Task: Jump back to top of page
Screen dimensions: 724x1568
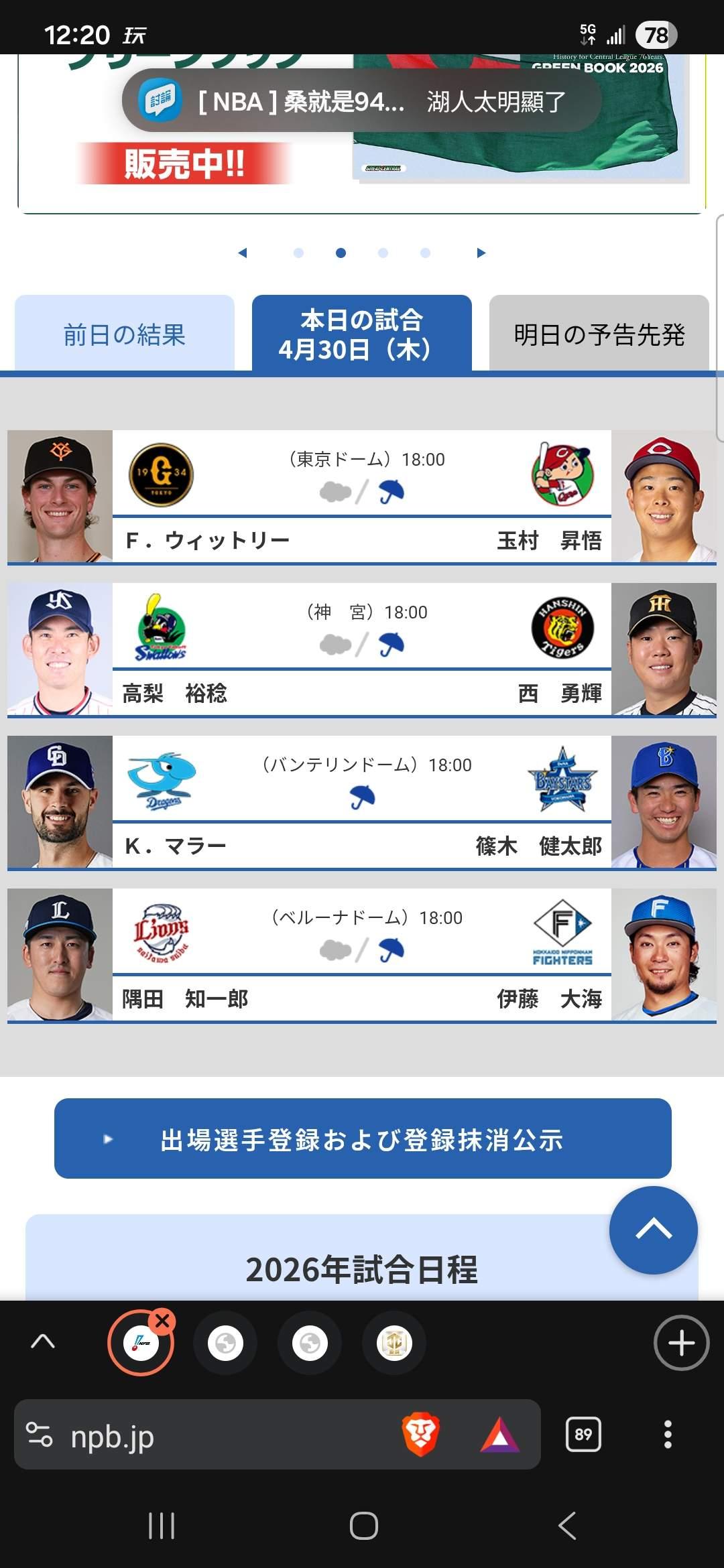Action: click(x=653, y=1230)
